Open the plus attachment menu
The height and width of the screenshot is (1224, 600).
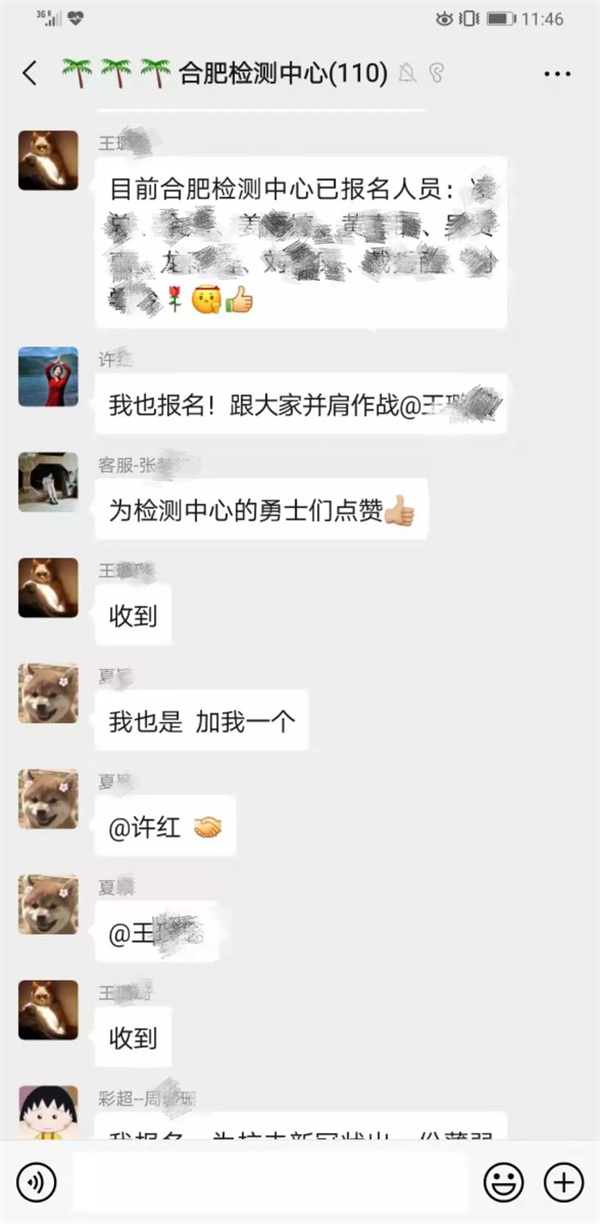pos(563,1182)
